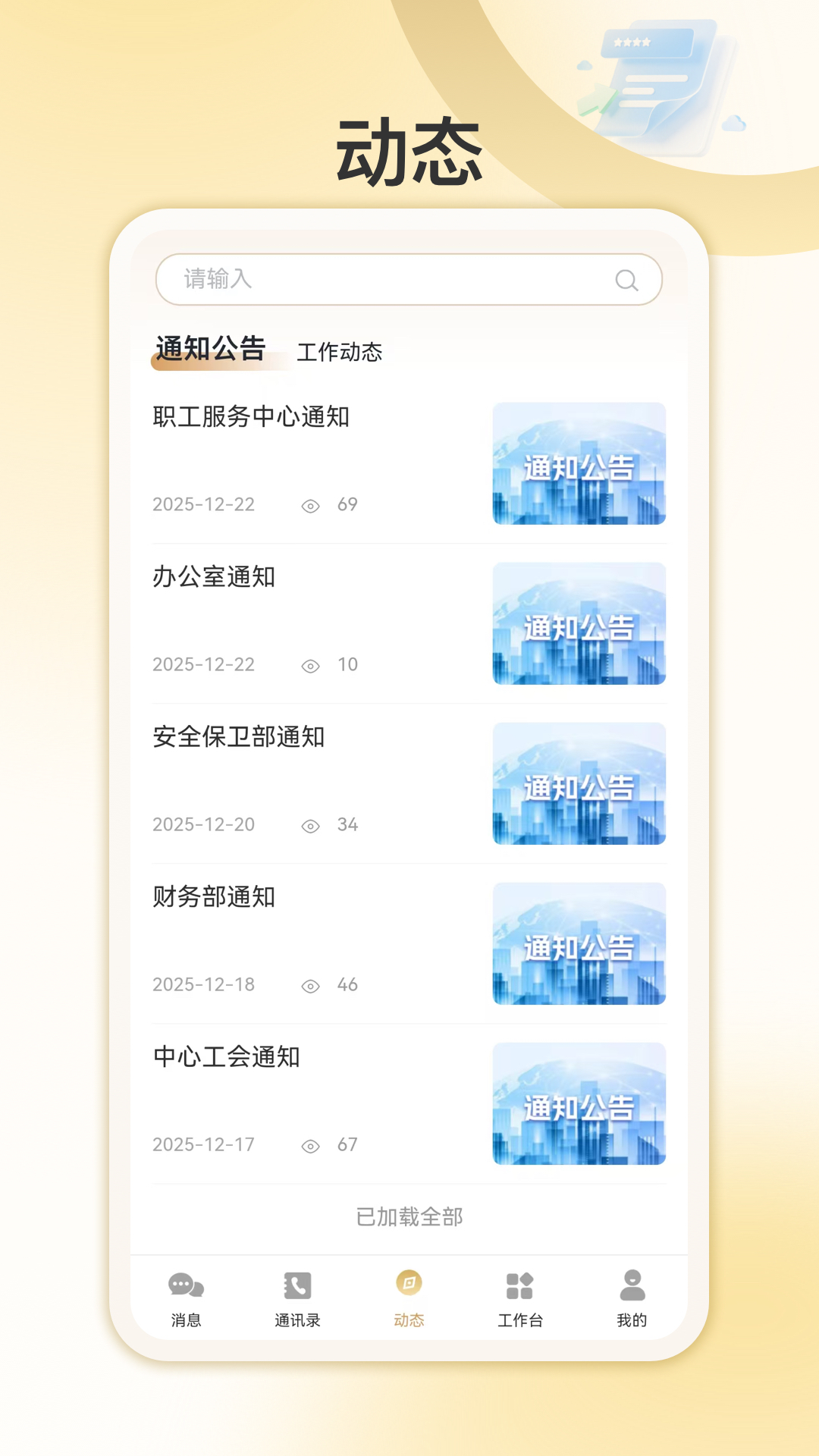Click the 通知公告 thumbnail of 财务部通知
The width and height of the screenshot is (819, 1456).
tap(579, 944)
